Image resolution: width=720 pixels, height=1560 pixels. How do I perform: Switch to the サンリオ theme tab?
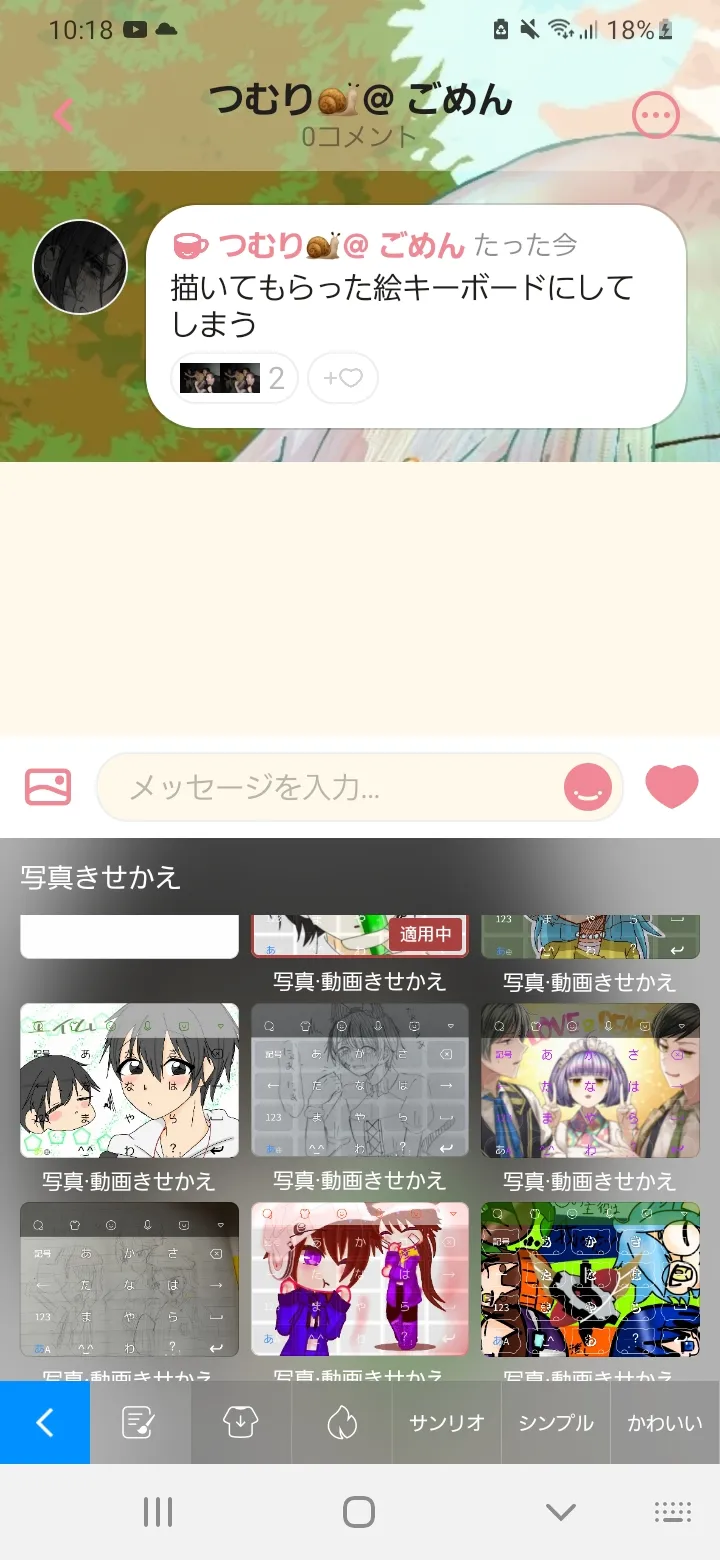coord(446,1423)
